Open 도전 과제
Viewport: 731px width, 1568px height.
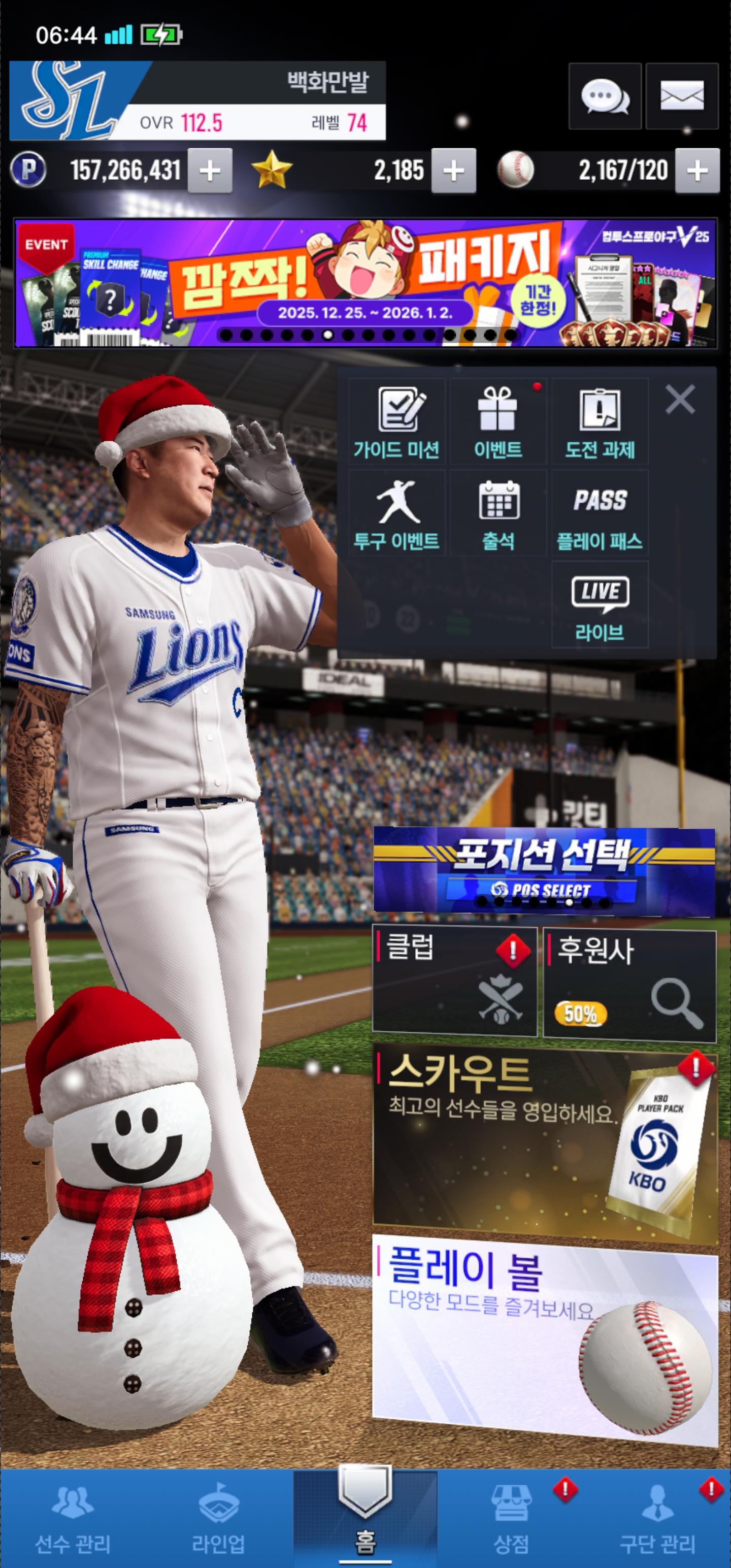click(x=600, y=422)
